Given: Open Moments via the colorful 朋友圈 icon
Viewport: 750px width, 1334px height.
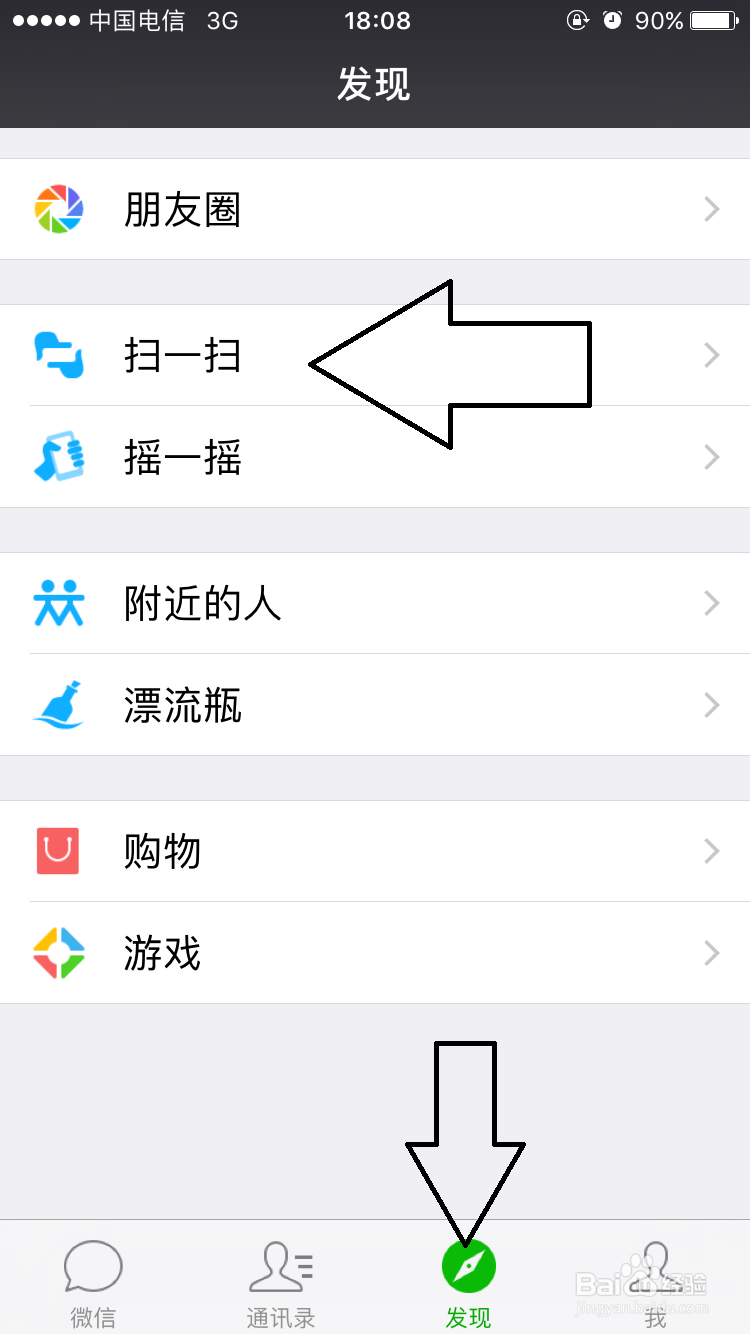Looking at the screenshot, I should click(x=60, y=208).
